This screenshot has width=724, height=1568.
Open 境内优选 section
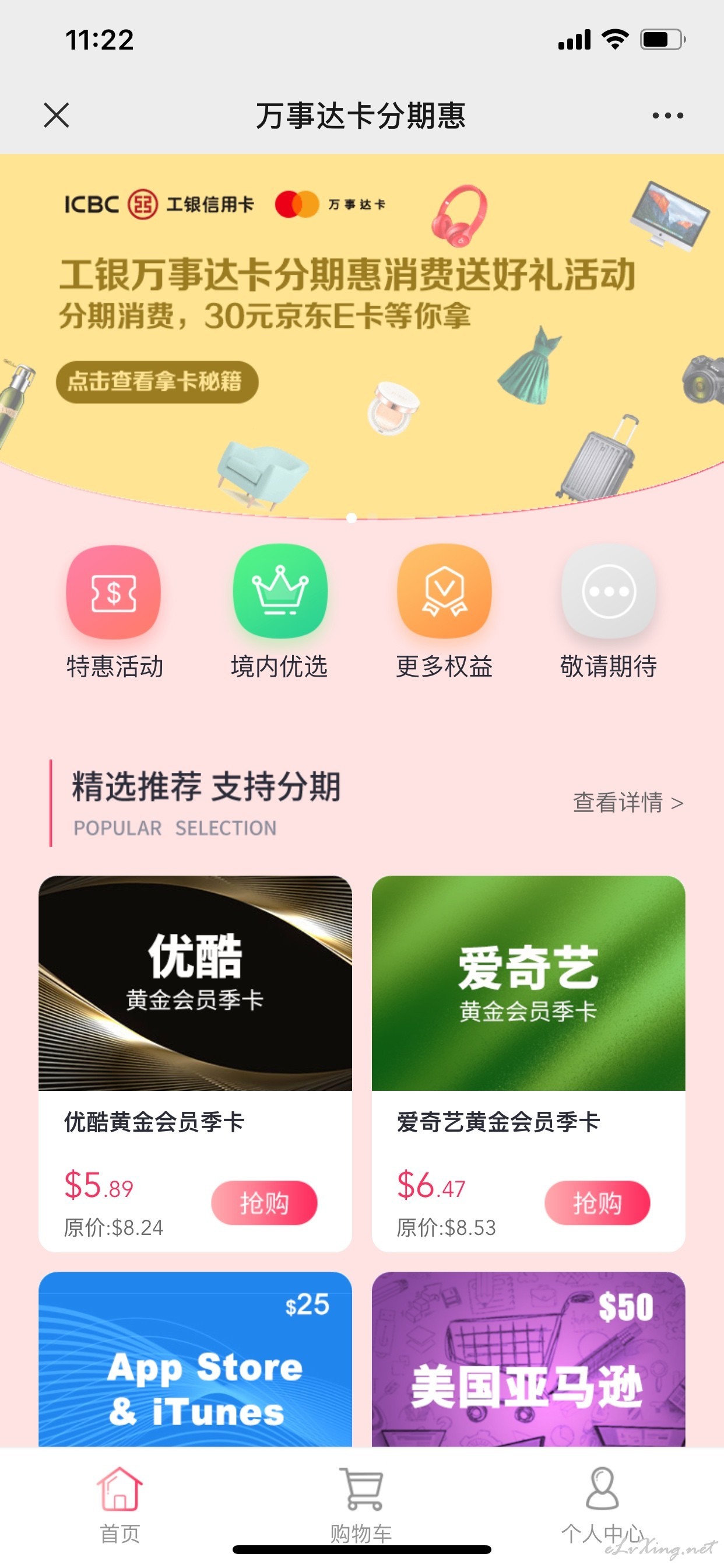[280, 613]
